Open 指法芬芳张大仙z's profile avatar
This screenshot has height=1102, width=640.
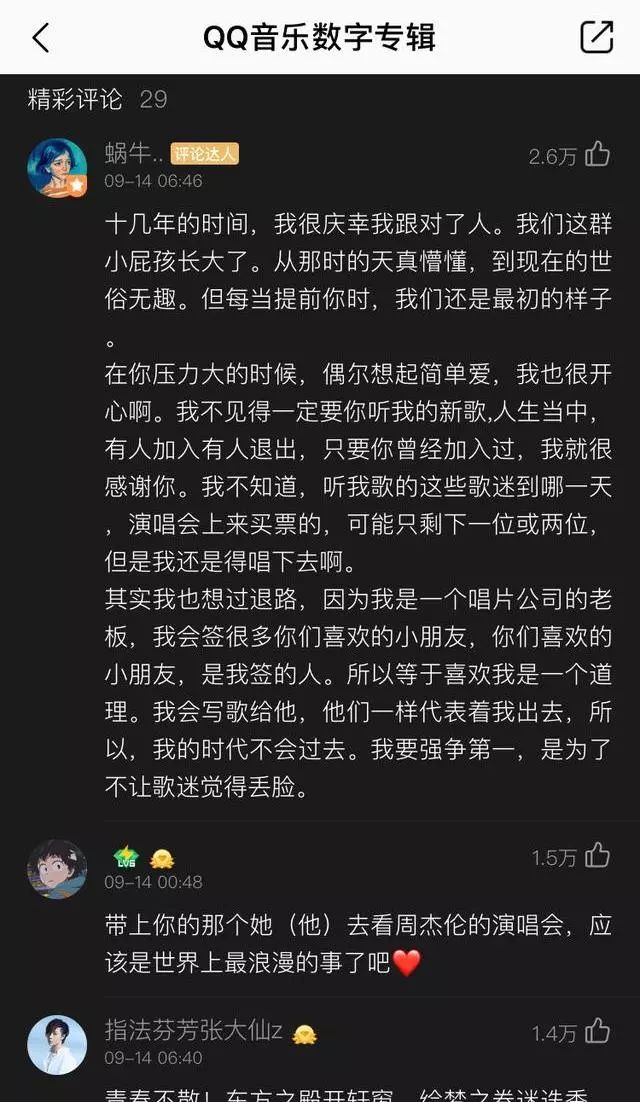pyautogui.click(x=57, y=1045)
